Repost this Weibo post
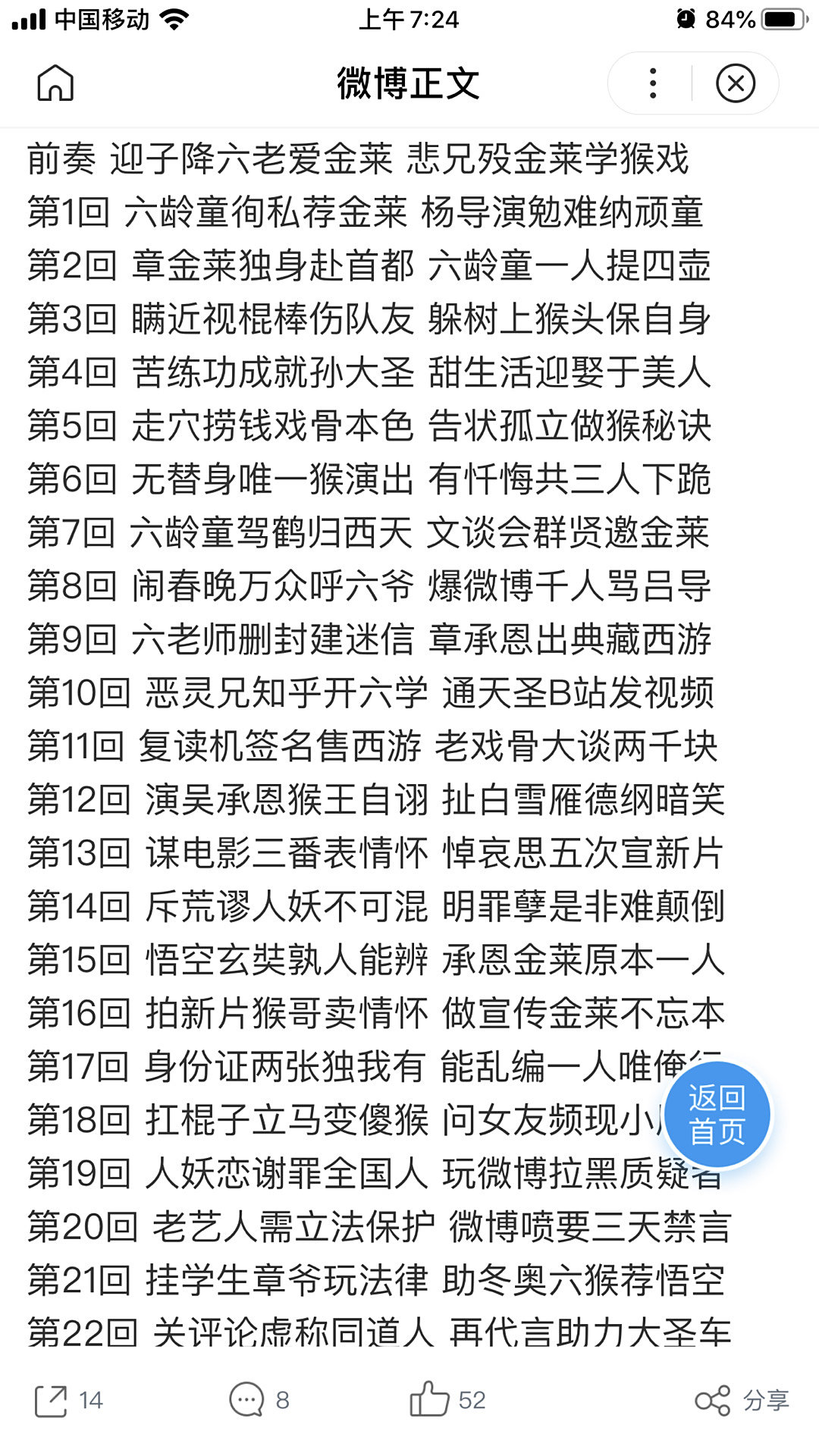Screen dimensions: 819x1456 [68, 1400]
